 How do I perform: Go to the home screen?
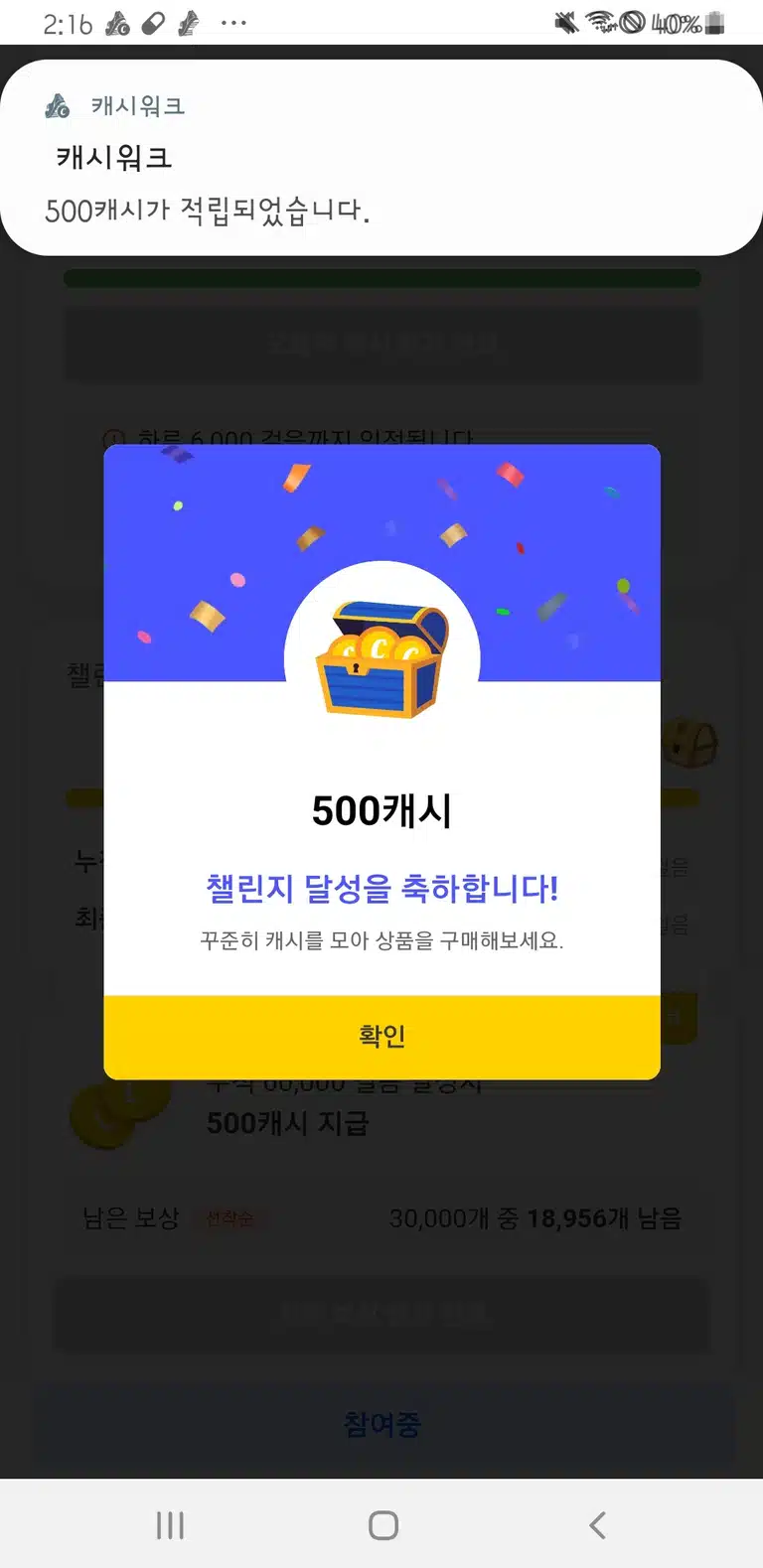[382, 1525]
